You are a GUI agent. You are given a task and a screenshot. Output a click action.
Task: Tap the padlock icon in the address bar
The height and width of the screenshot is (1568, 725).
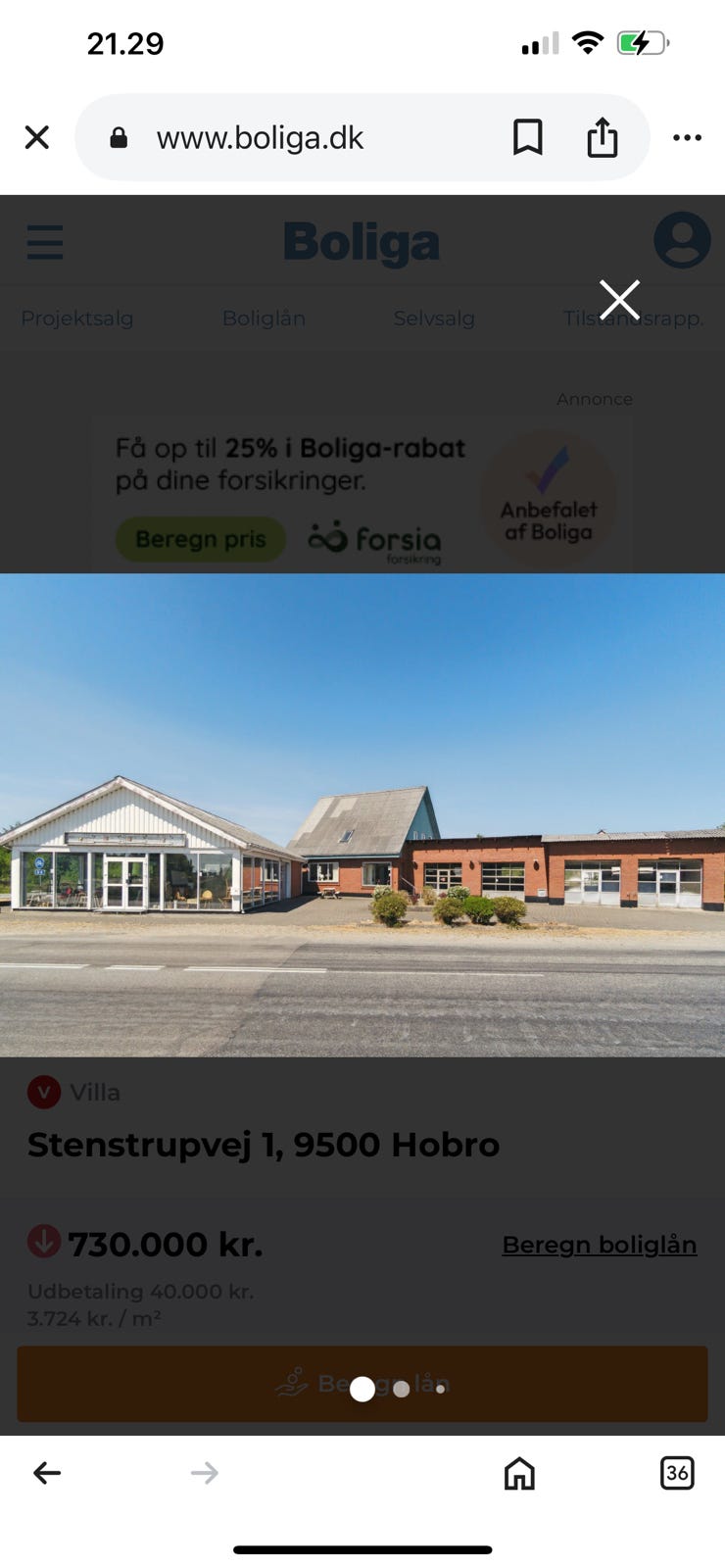click(x=119, y=136)
